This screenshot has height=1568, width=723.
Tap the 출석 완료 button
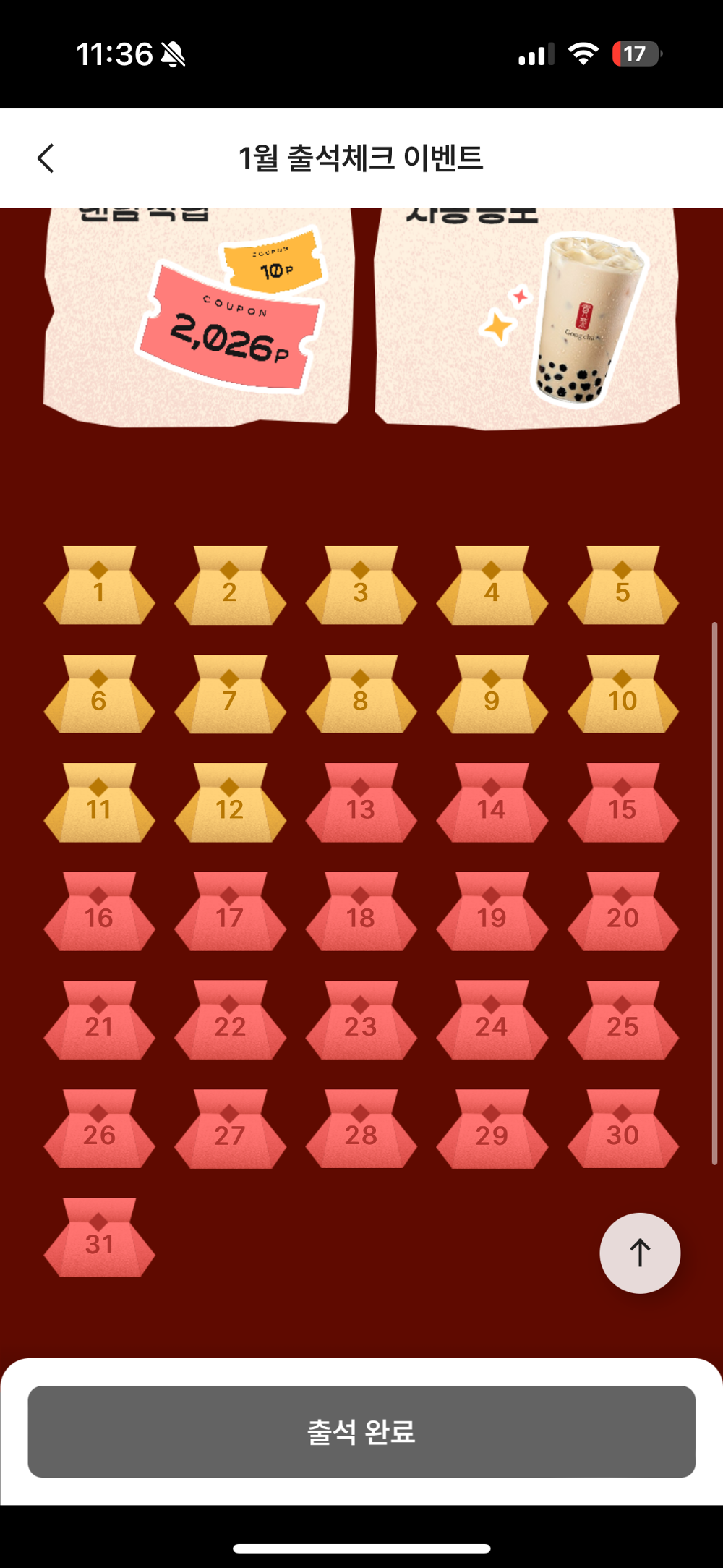click(x=361, y=1431)
